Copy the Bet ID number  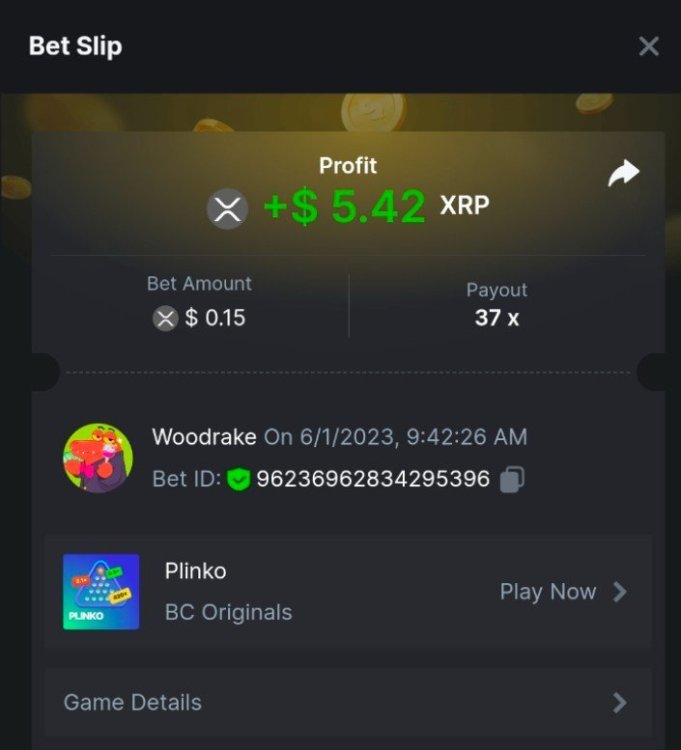512,479
